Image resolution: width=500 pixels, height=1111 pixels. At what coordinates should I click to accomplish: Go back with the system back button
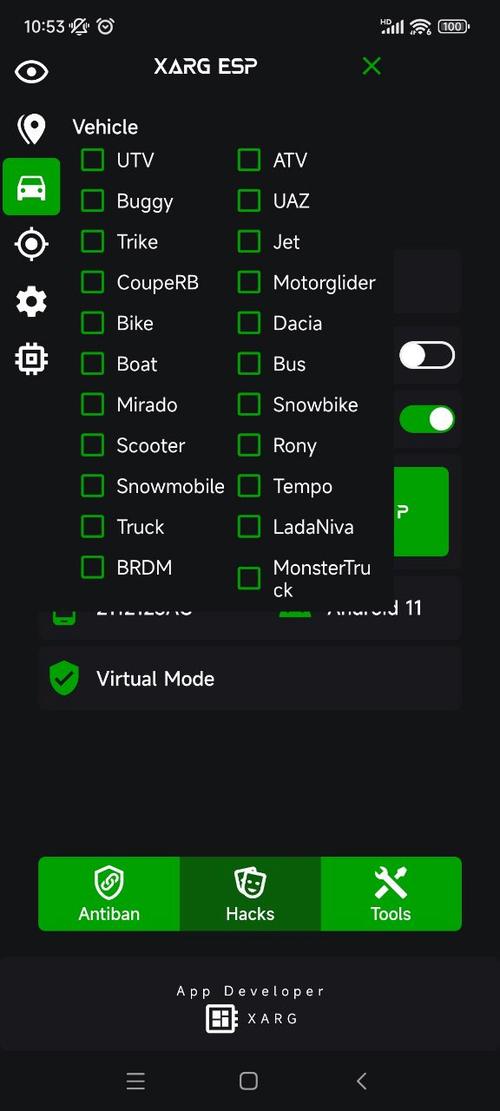tap(362, 1081)
